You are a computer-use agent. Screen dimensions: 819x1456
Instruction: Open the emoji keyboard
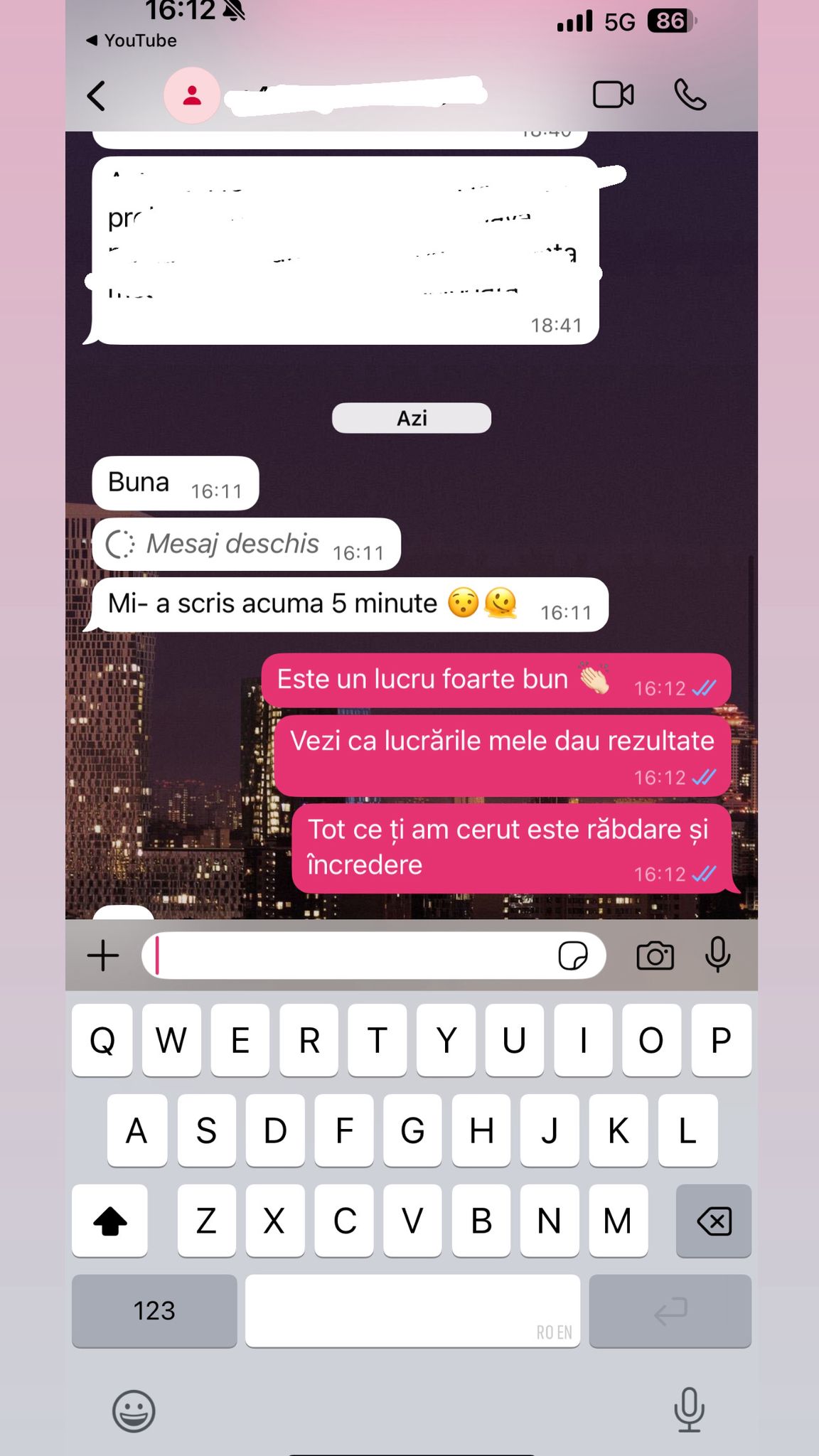[x=134, y=1411]
